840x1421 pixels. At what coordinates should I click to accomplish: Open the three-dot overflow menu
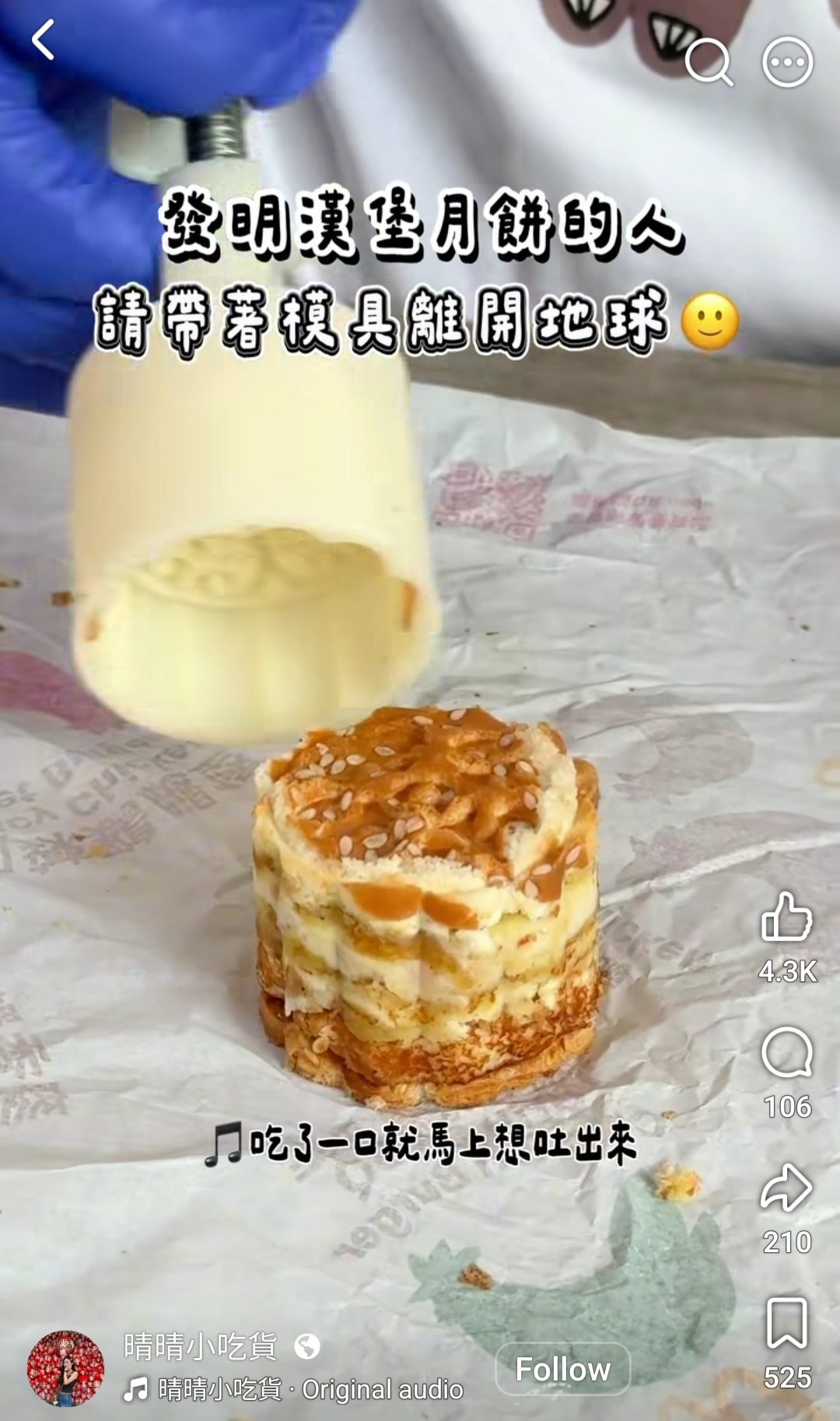[787, 61]
